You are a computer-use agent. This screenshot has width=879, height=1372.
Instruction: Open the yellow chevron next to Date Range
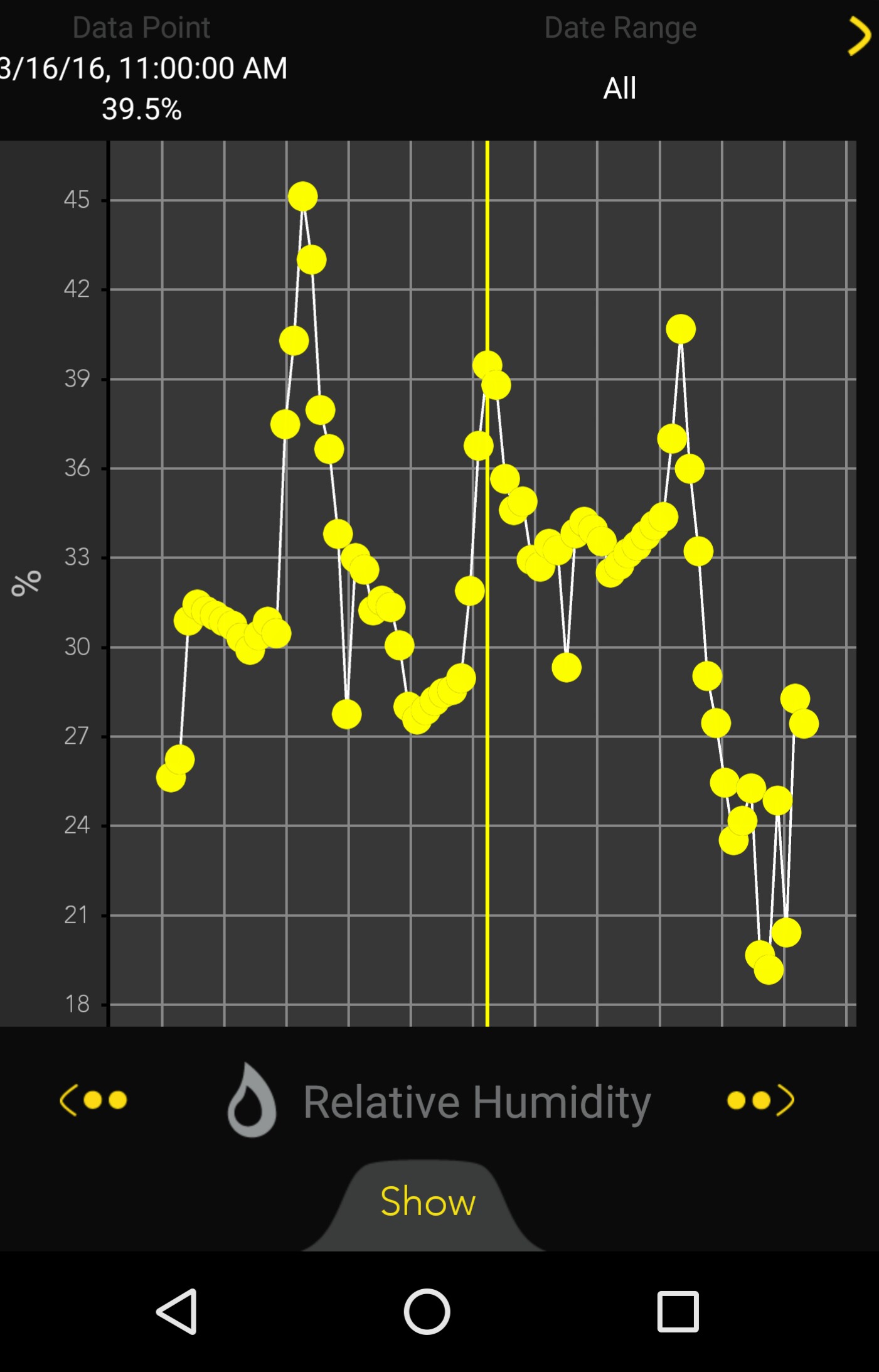click(x=859, y=36)
